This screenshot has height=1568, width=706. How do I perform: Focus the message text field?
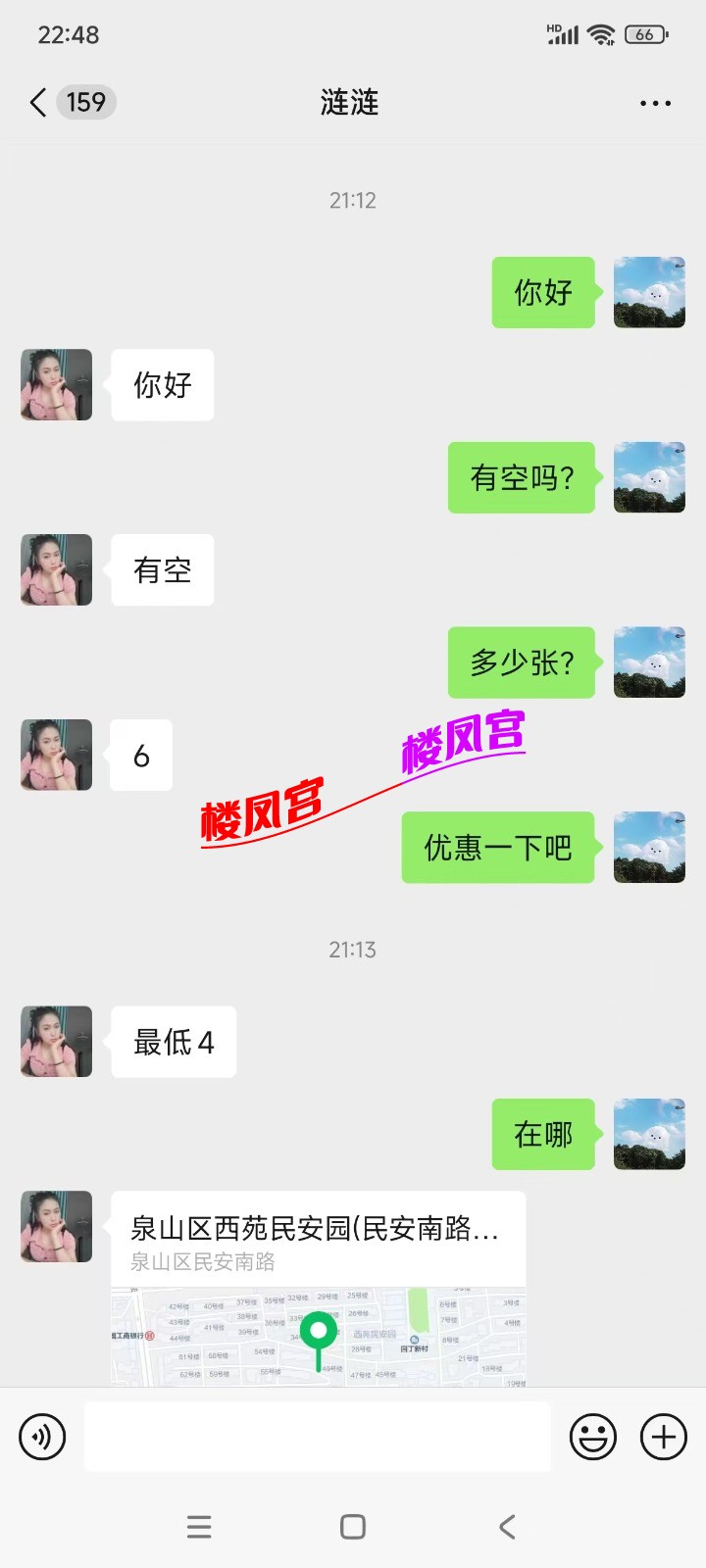coord(317,1437)
